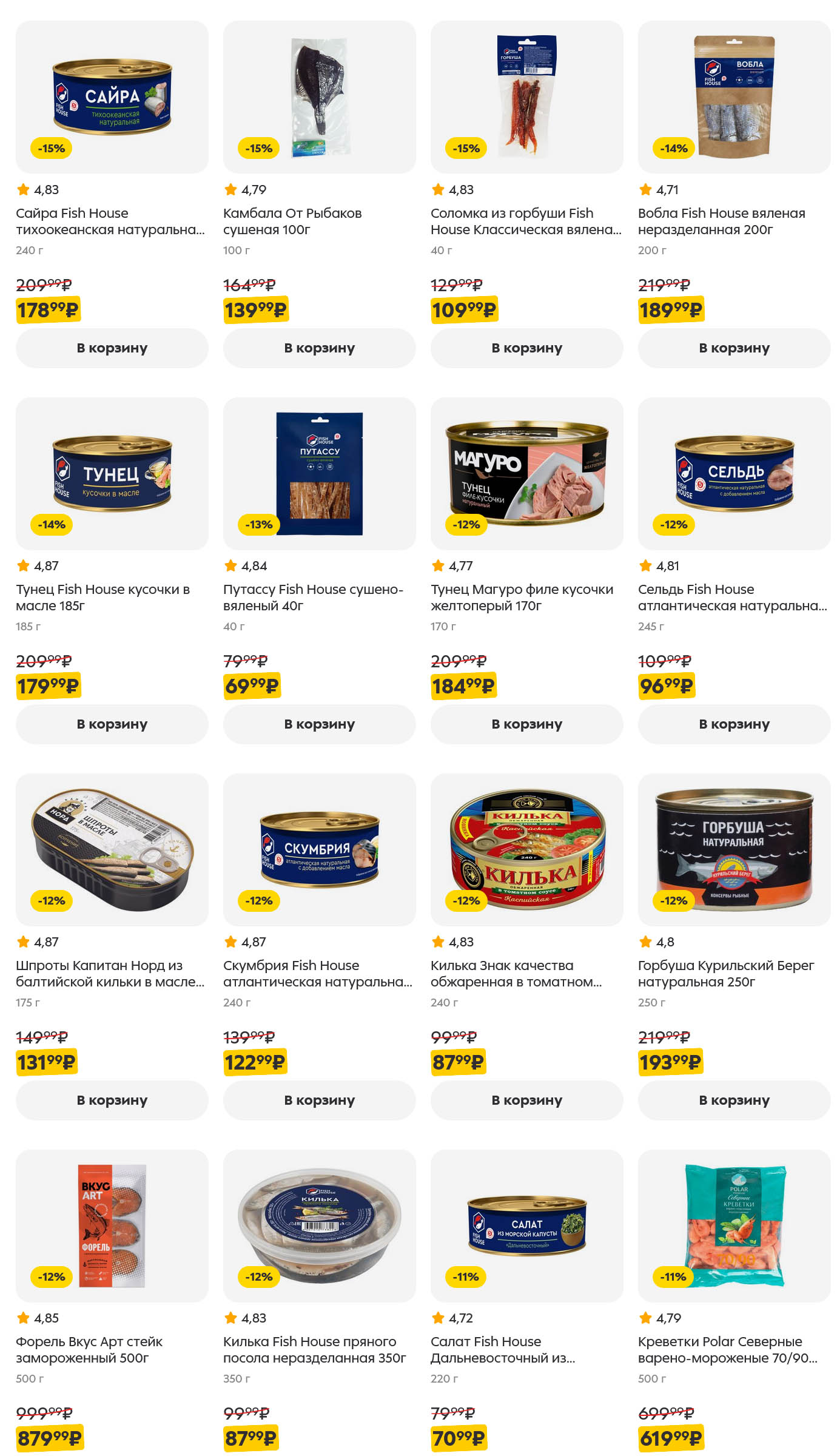Image resolution: width=837 pixels, height=1456 pixels.
Task: Add Путассу Fish House to cart
Action: tap(319, 724)
